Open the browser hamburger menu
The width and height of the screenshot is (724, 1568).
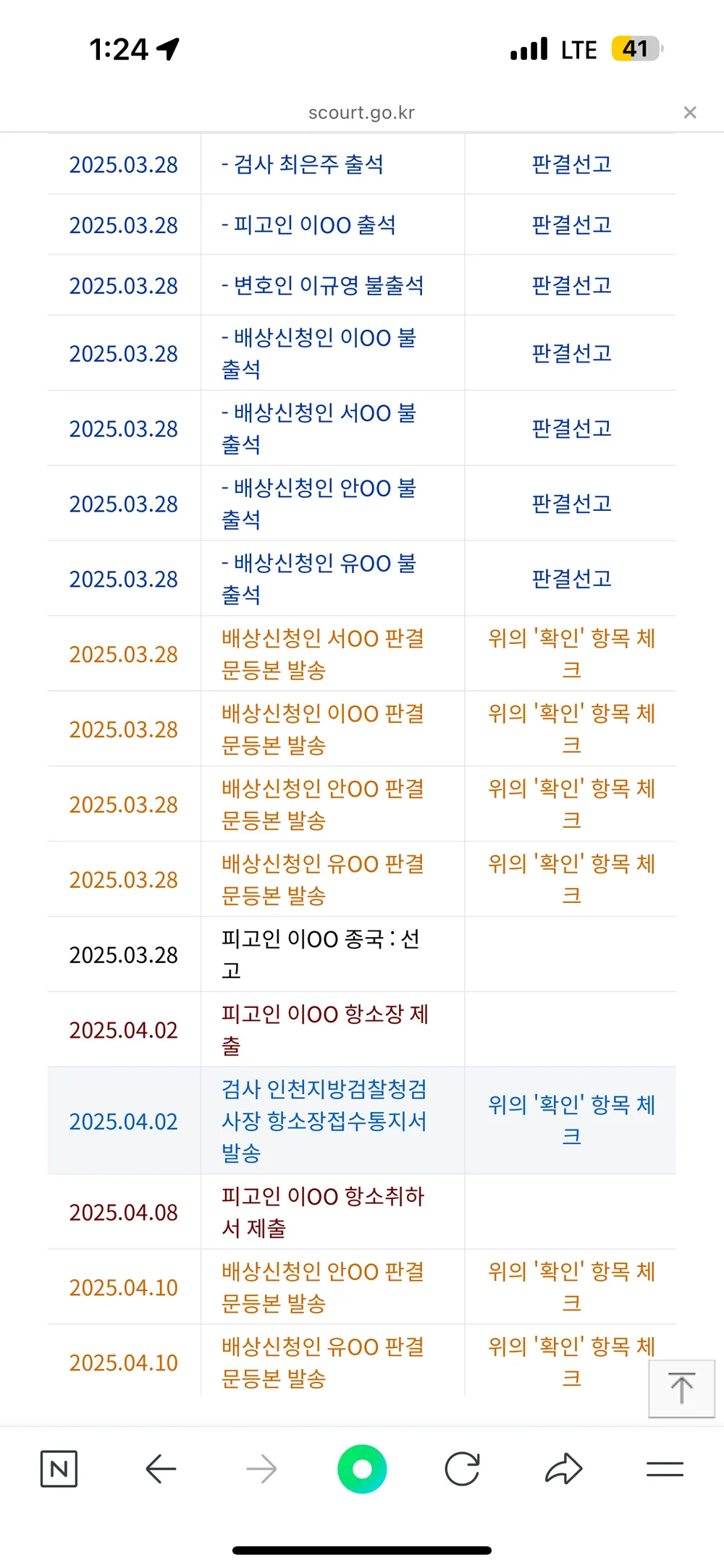(665, 1469)
